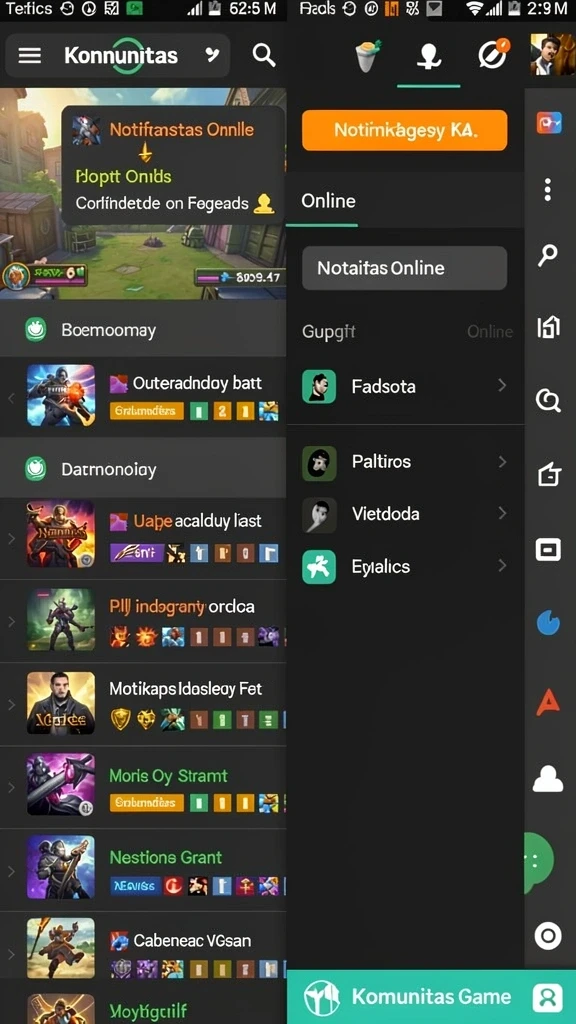Switch to the person tab icon

click(428, 57)
